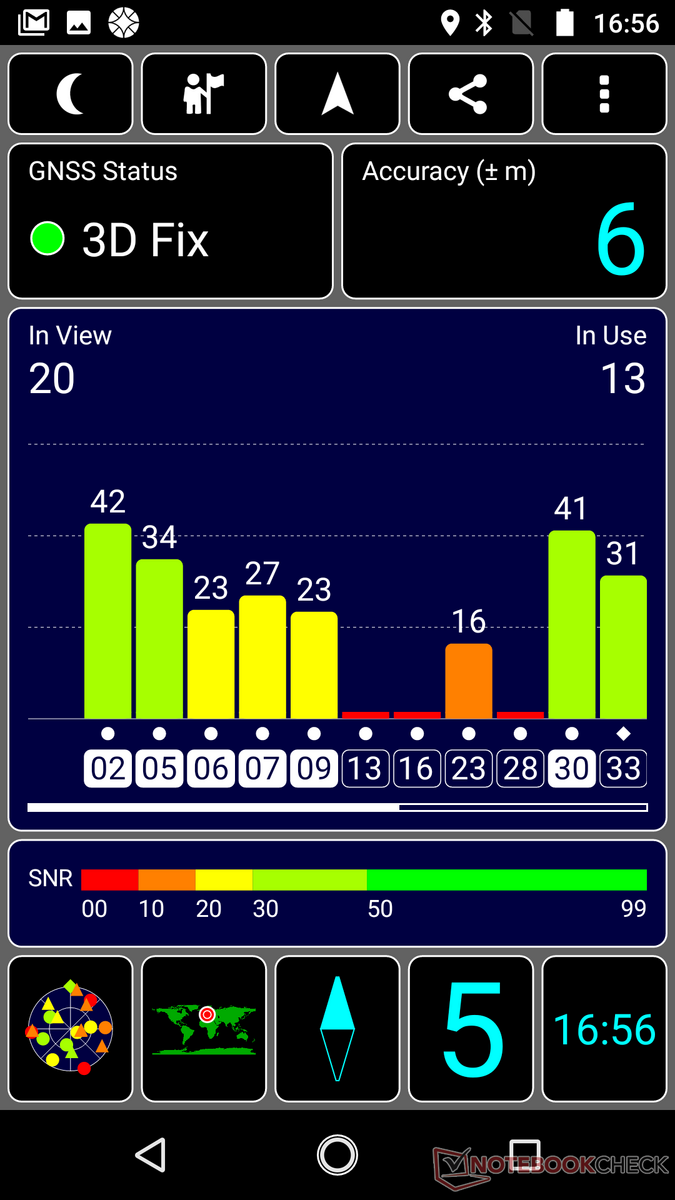
Task: Open the speed tile showing 5
Action: point(471,1029)
